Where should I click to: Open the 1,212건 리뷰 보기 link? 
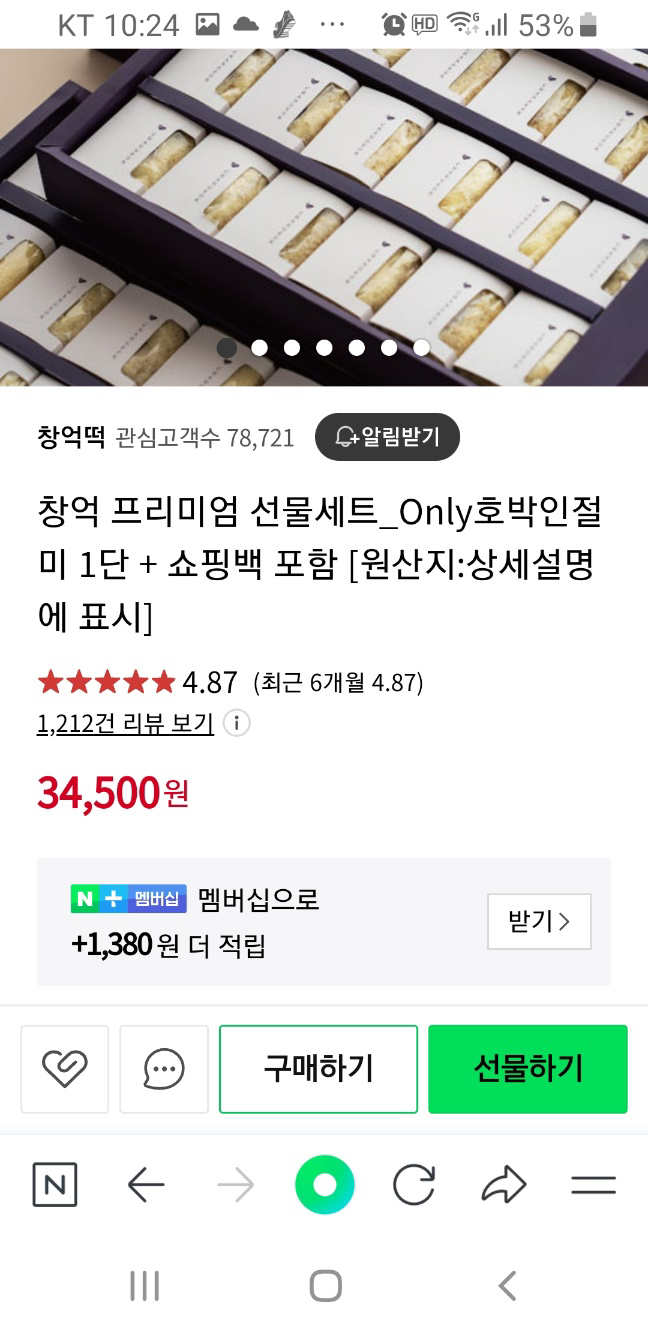tap(125, 724)
